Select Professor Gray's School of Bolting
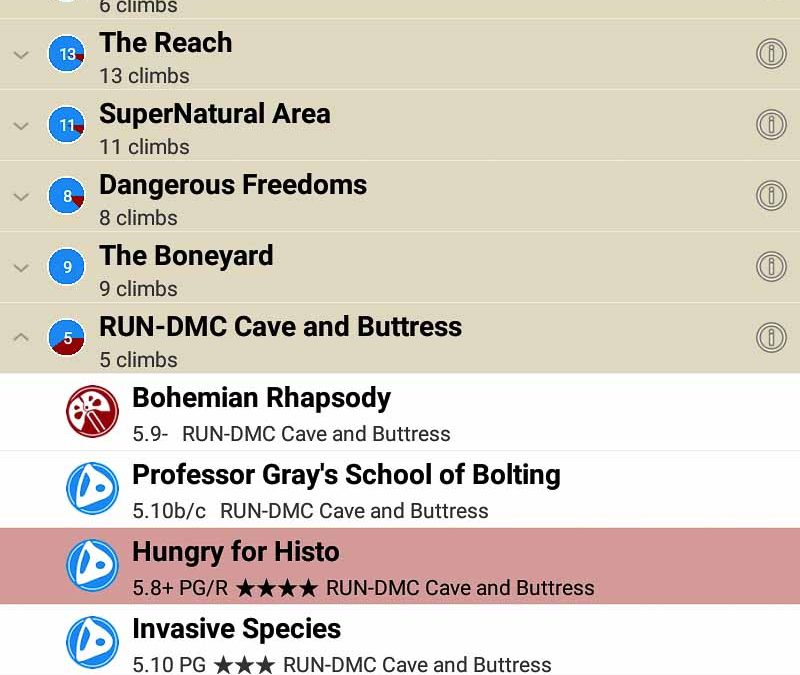Screen dimensions: 800x675 (x=400, y=489)
